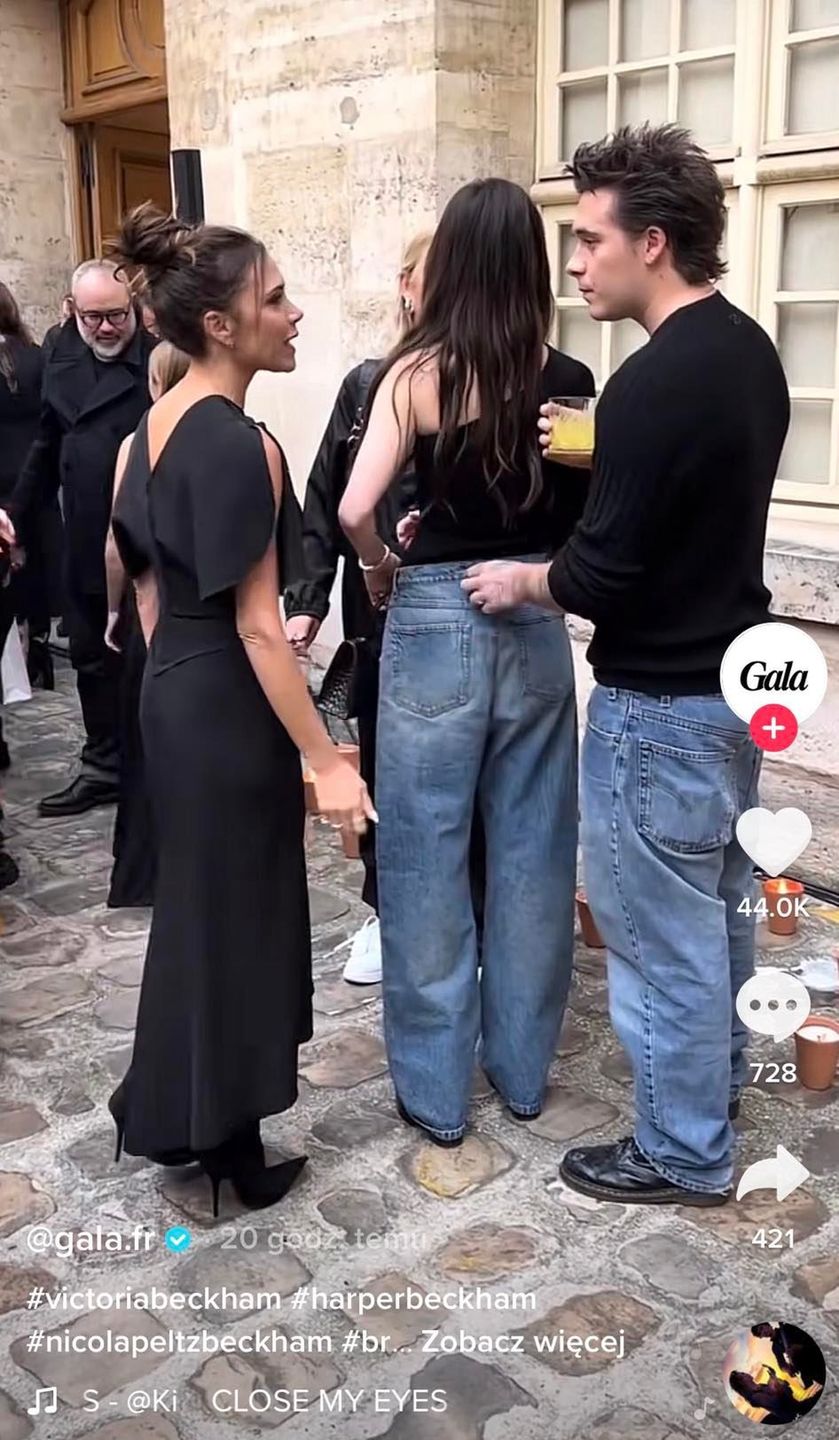Open the #harperbeckham hashtag

click(413, 1299)
